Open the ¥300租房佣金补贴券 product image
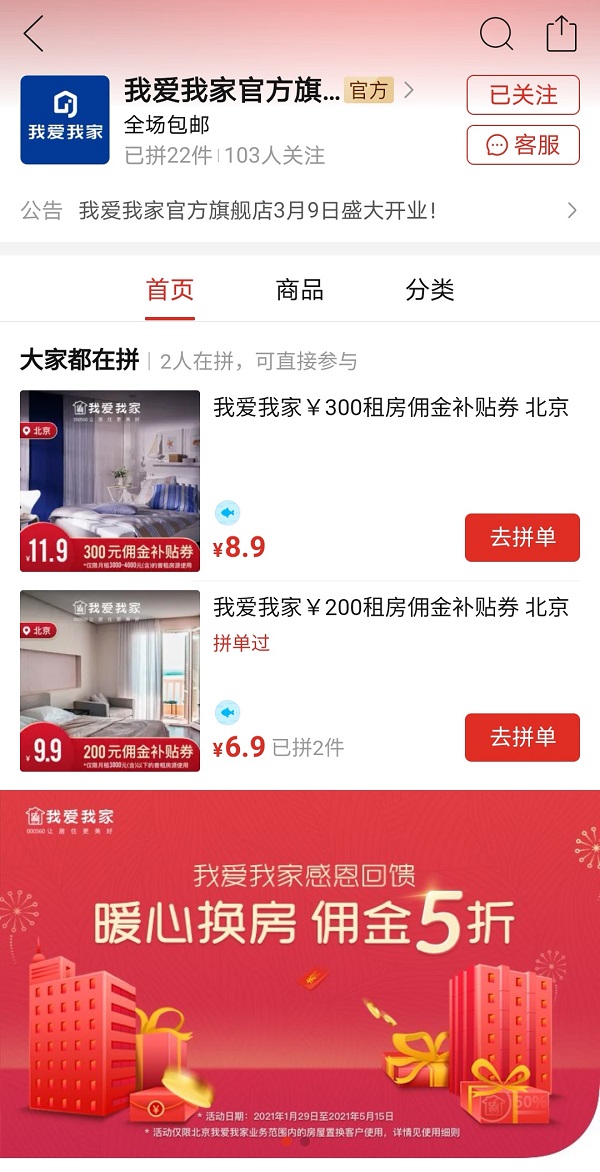 coord(110,481)
